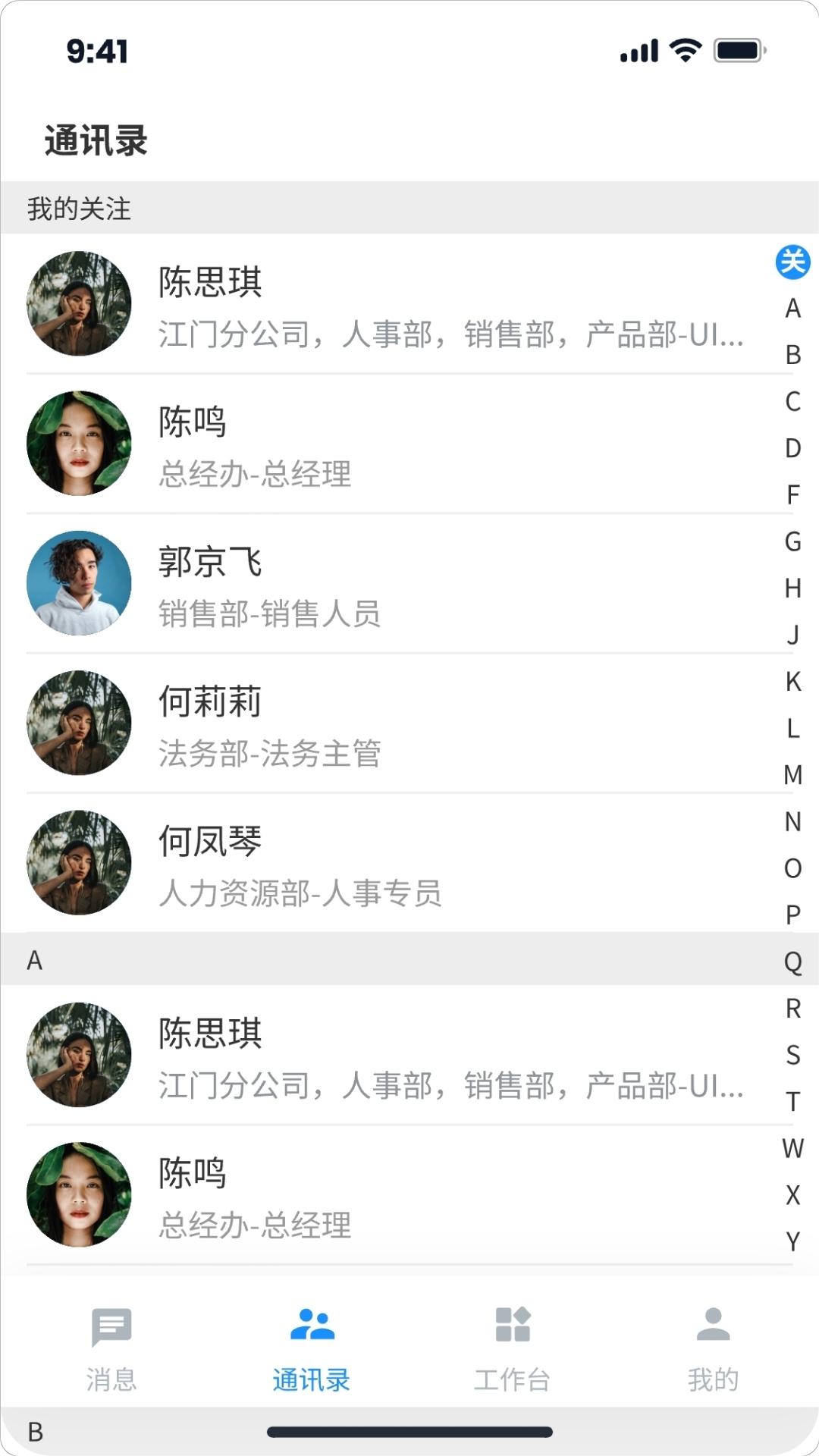Tap 郭京飞's profile picture
This screenshot has height=1456, width=819.
click(78, 582)
